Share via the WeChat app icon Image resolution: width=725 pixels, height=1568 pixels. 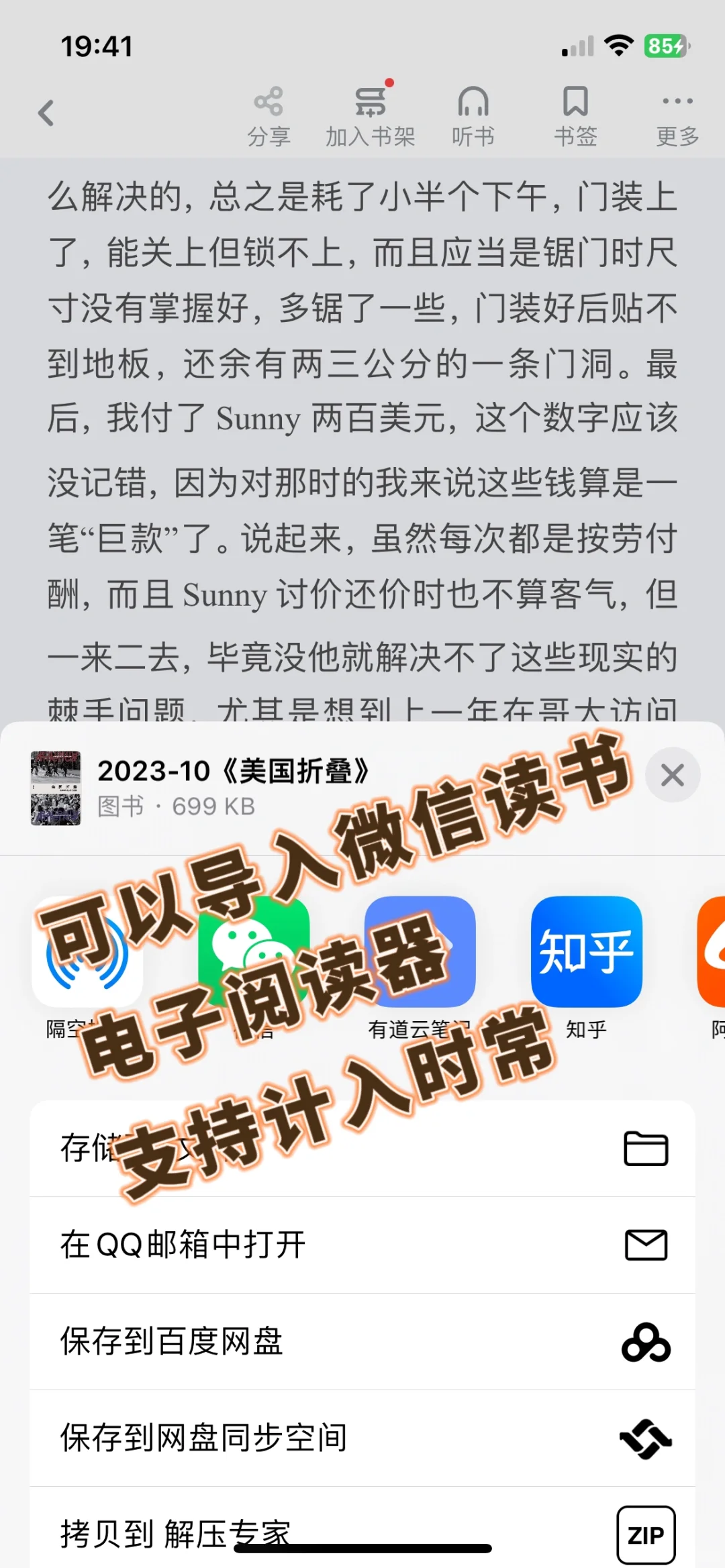(x=254, y=951)
